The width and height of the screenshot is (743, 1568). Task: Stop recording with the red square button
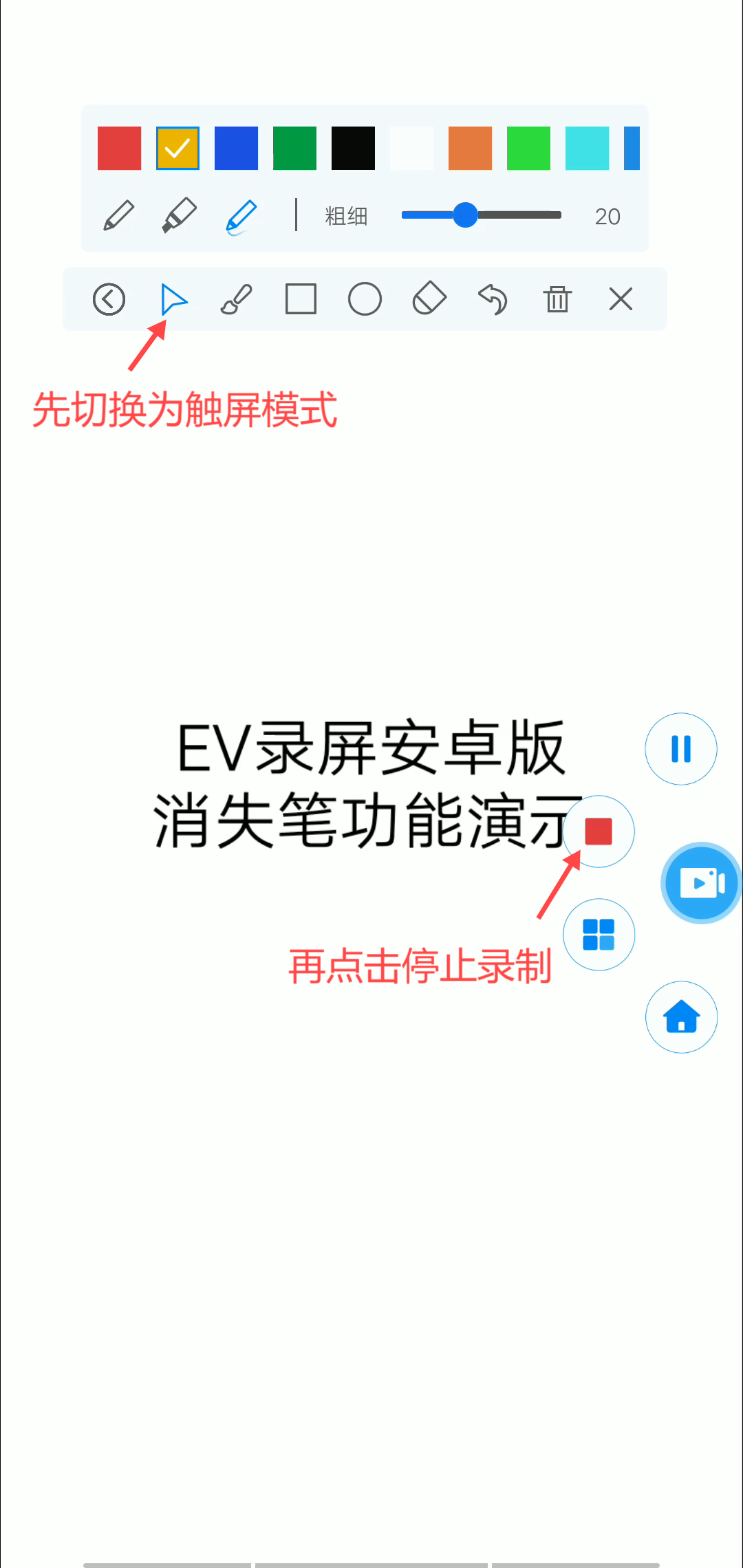coord(598,831)
